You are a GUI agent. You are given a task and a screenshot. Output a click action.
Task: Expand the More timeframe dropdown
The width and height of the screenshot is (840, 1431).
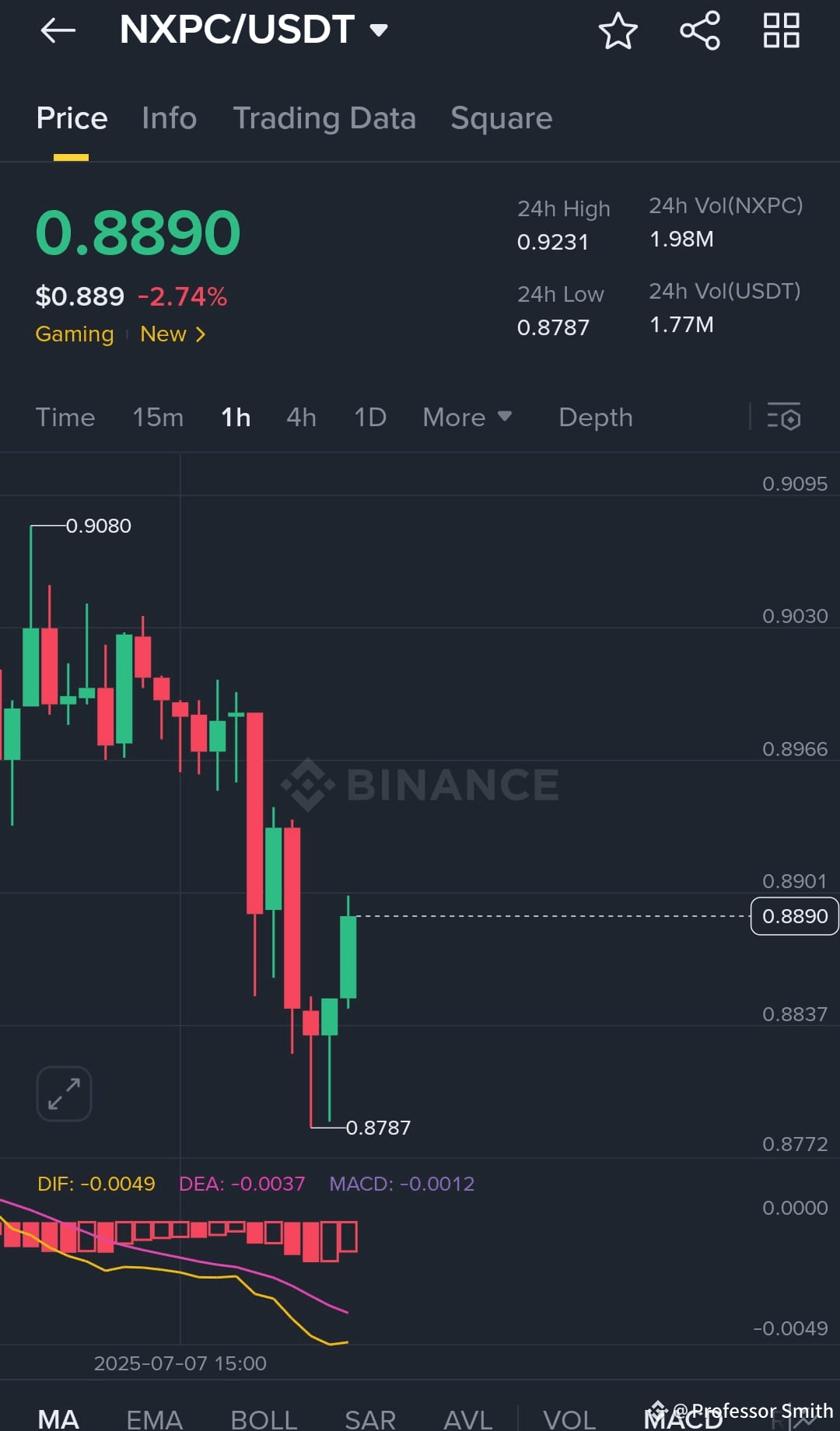click(467, 418)
